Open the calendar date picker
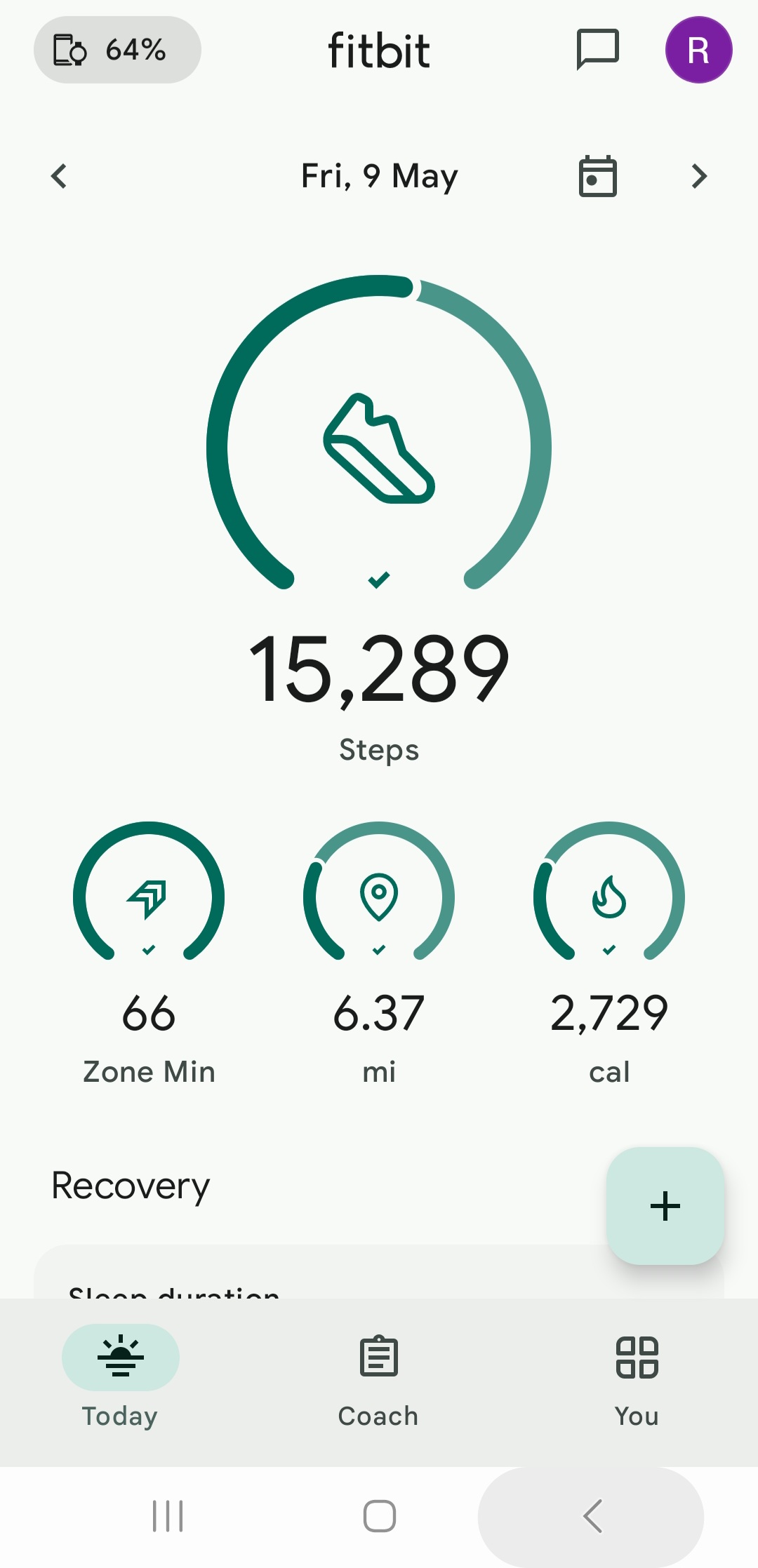Image resolution: width=758 pixels, height=1568 pixels. 597,176
